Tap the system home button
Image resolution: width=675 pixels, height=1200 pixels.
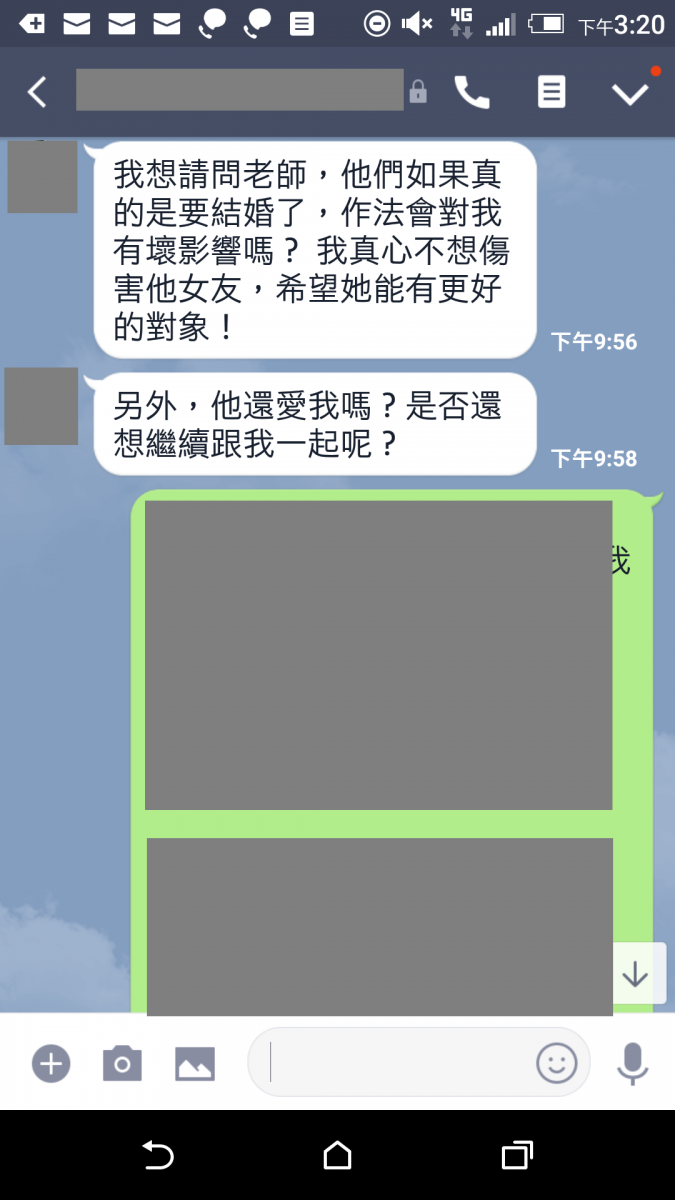338,1156
